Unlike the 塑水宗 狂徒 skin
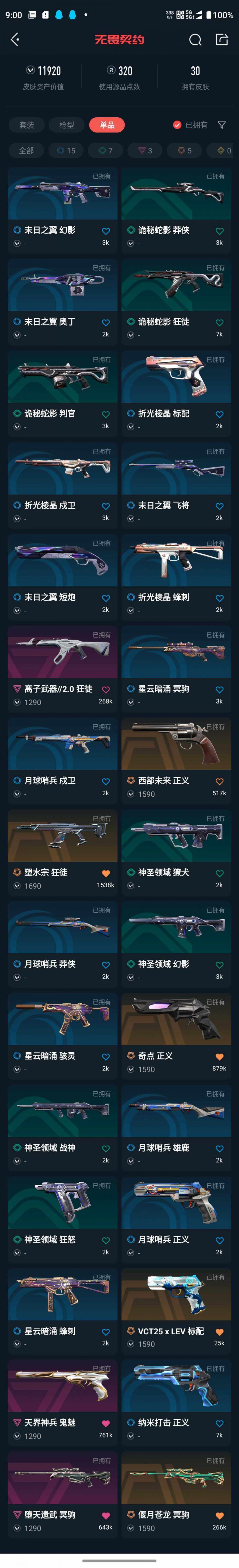 pyautogui.click(x=106, y=873)
